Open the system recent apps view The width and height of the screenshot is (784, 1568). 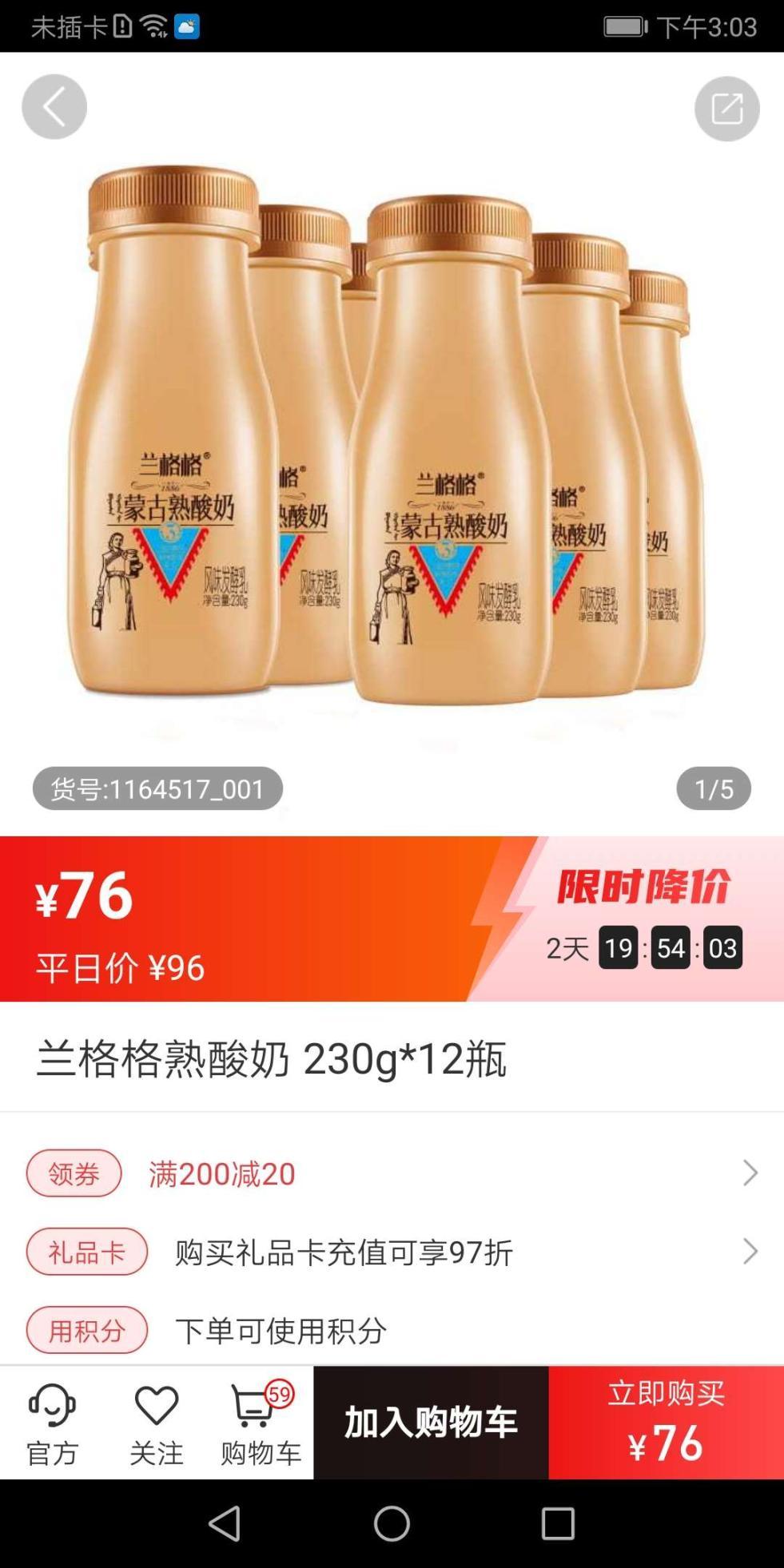(x=558, y=1523)
